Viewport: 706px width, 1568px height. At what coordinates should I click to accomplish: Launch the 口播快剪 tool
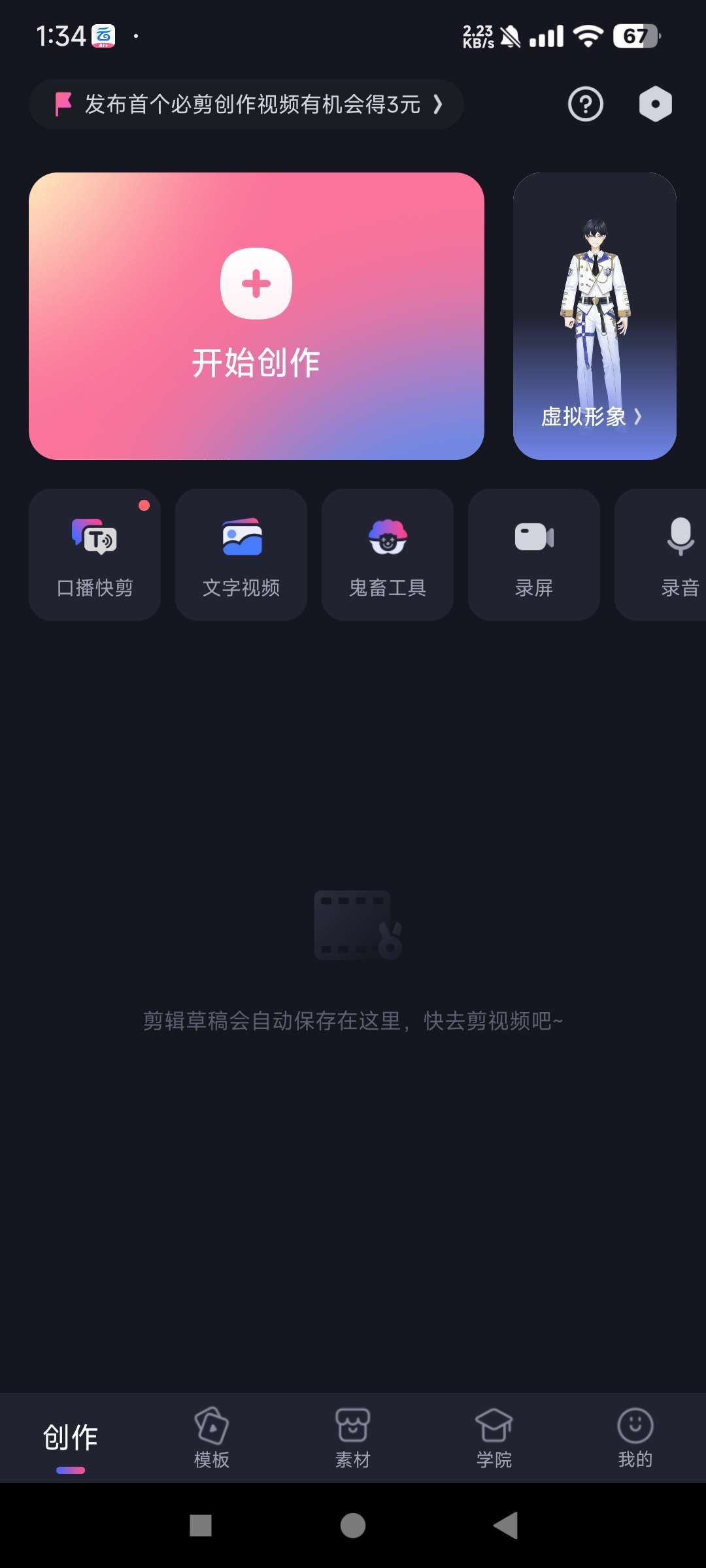click(95, 555)
